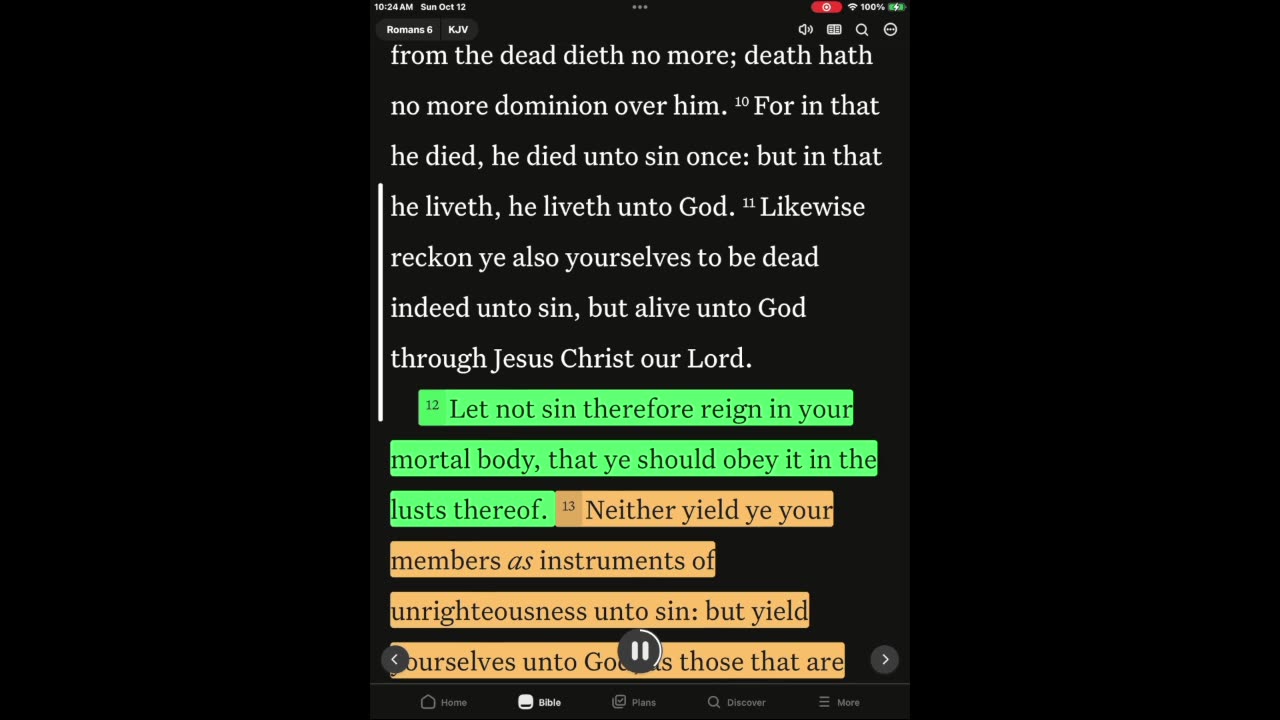The image size is (1280, 720).
Task: Pause the audio playback
Action: [x=640, y=651]
